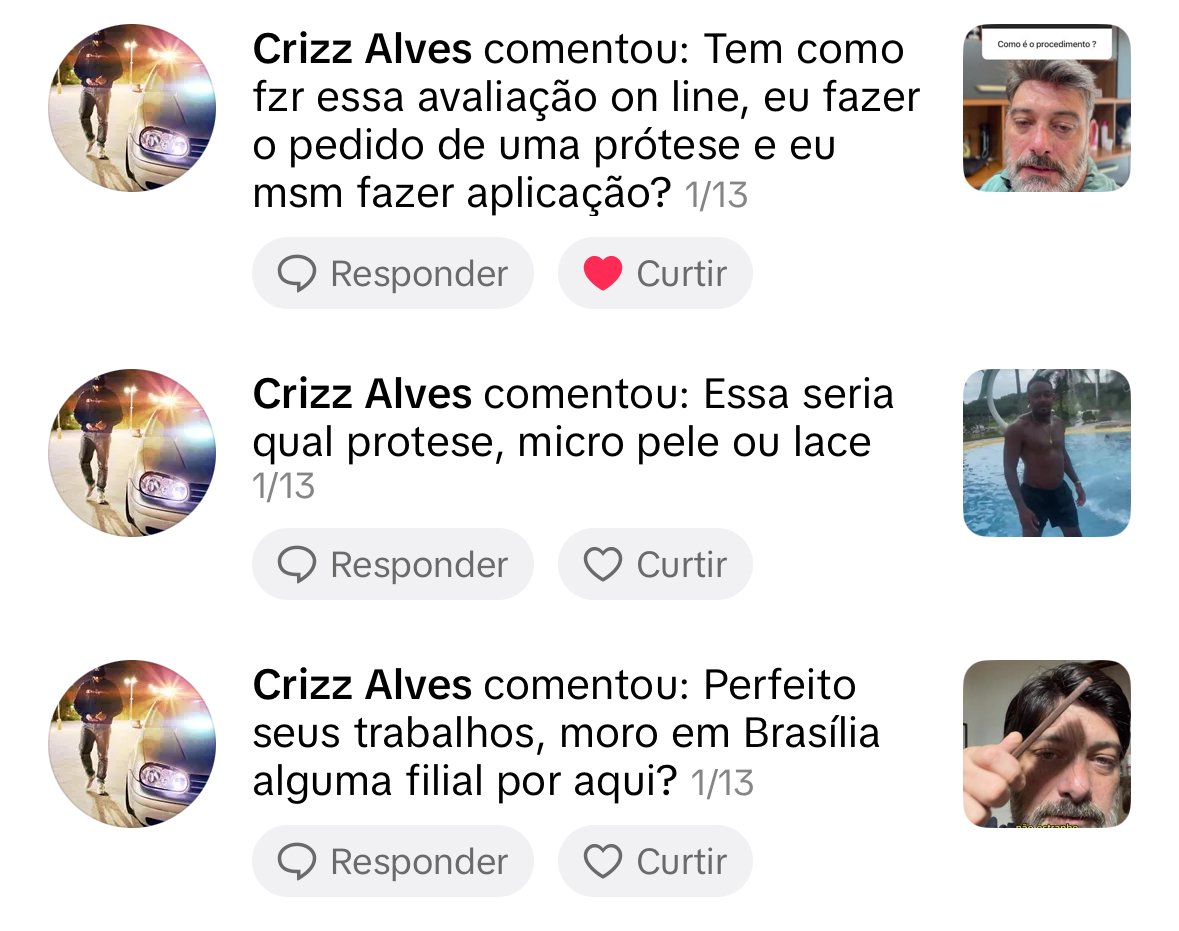The width and height of the screenshot is (1179, 931).
Task: Unlike the comment about avaliação on line
Action: (x=655, y=273)
